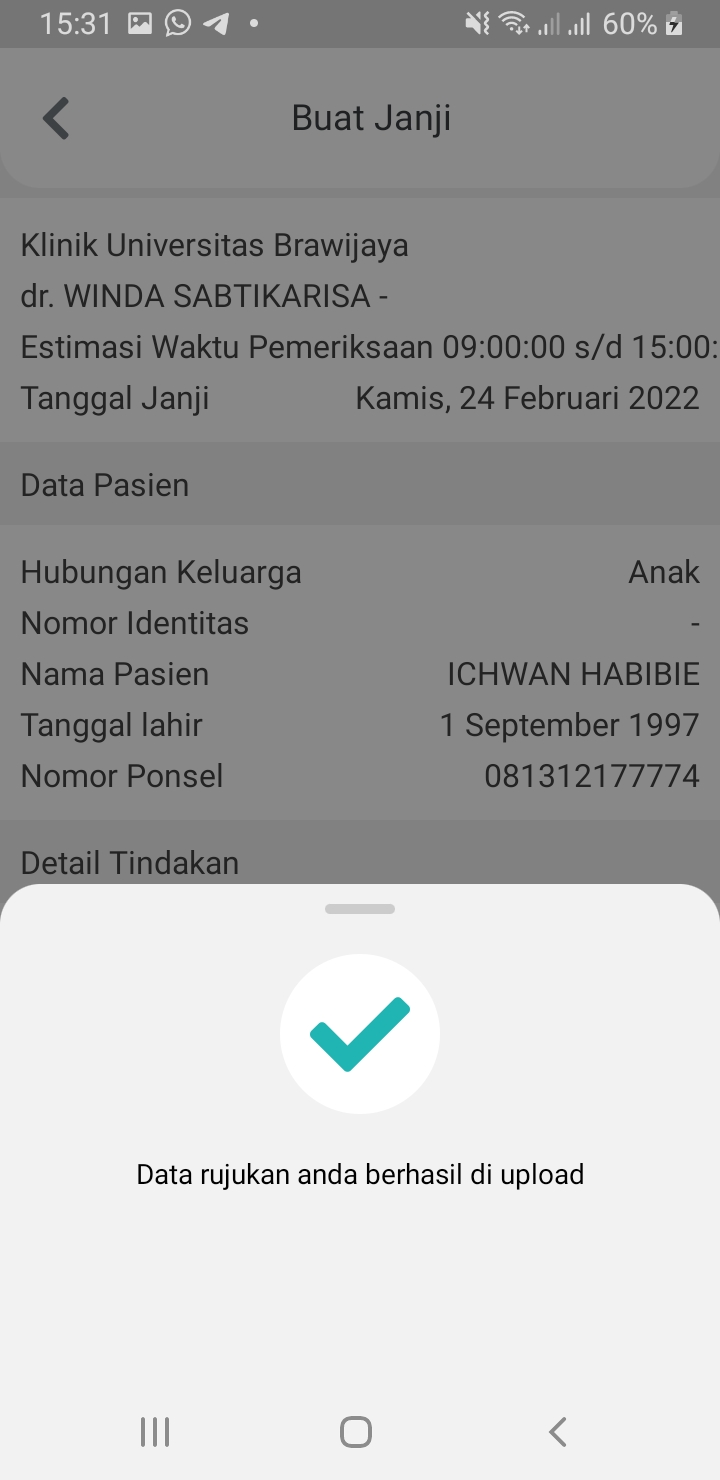
Task: Open recent apps from navigation bar
Action: coord(155,1432)
